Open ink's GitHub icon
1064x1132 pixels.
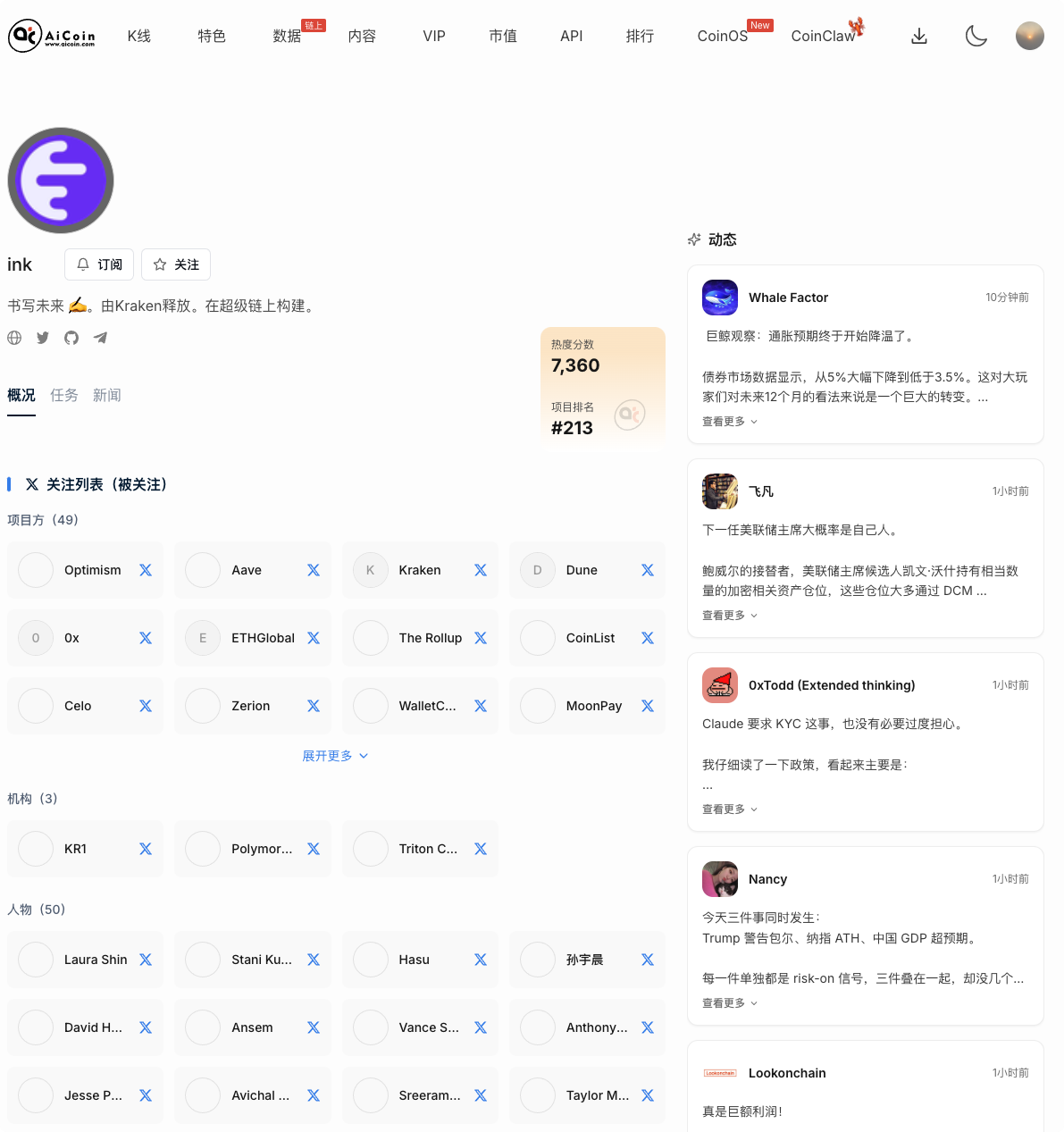[x=71, y=338]
